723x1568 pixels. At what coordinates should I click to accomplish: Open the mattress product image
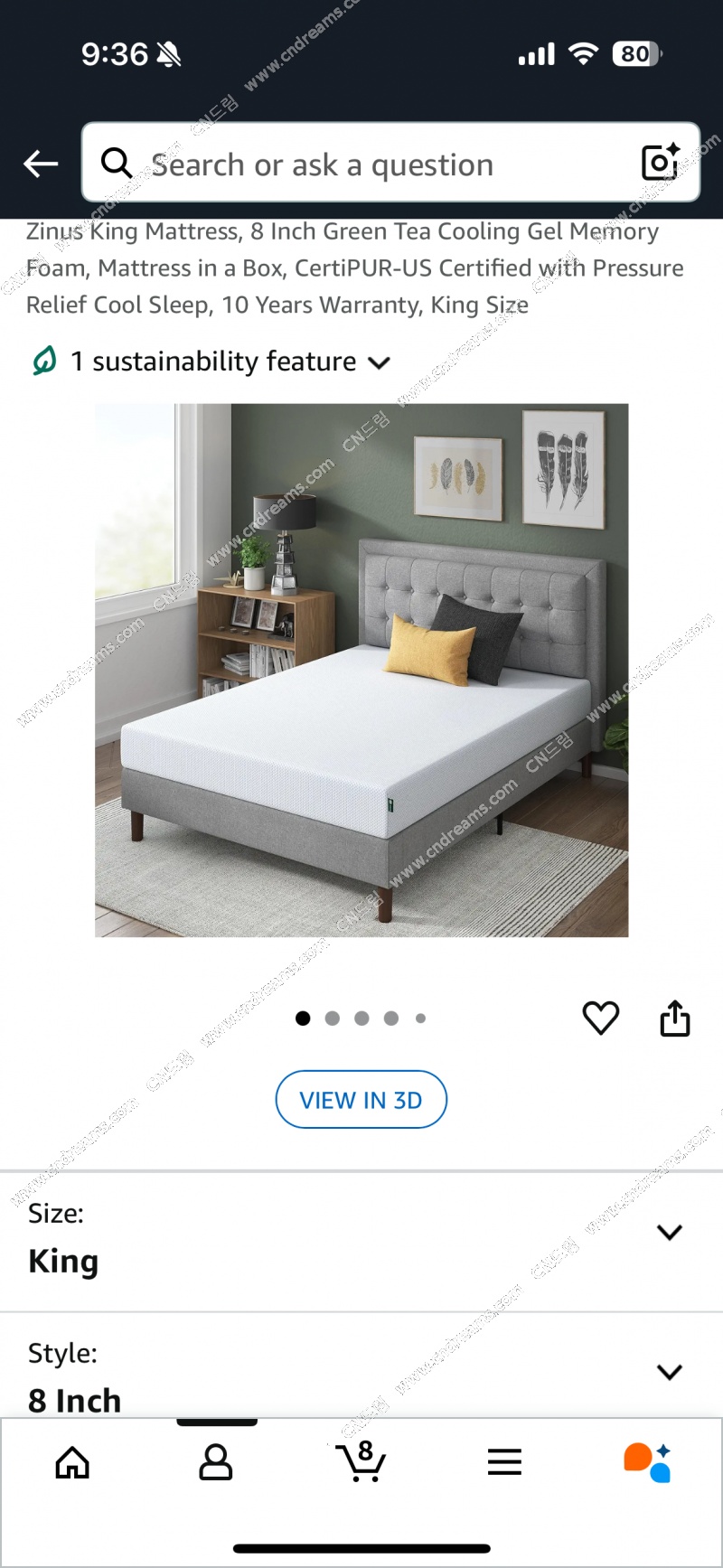pos(361,670)
